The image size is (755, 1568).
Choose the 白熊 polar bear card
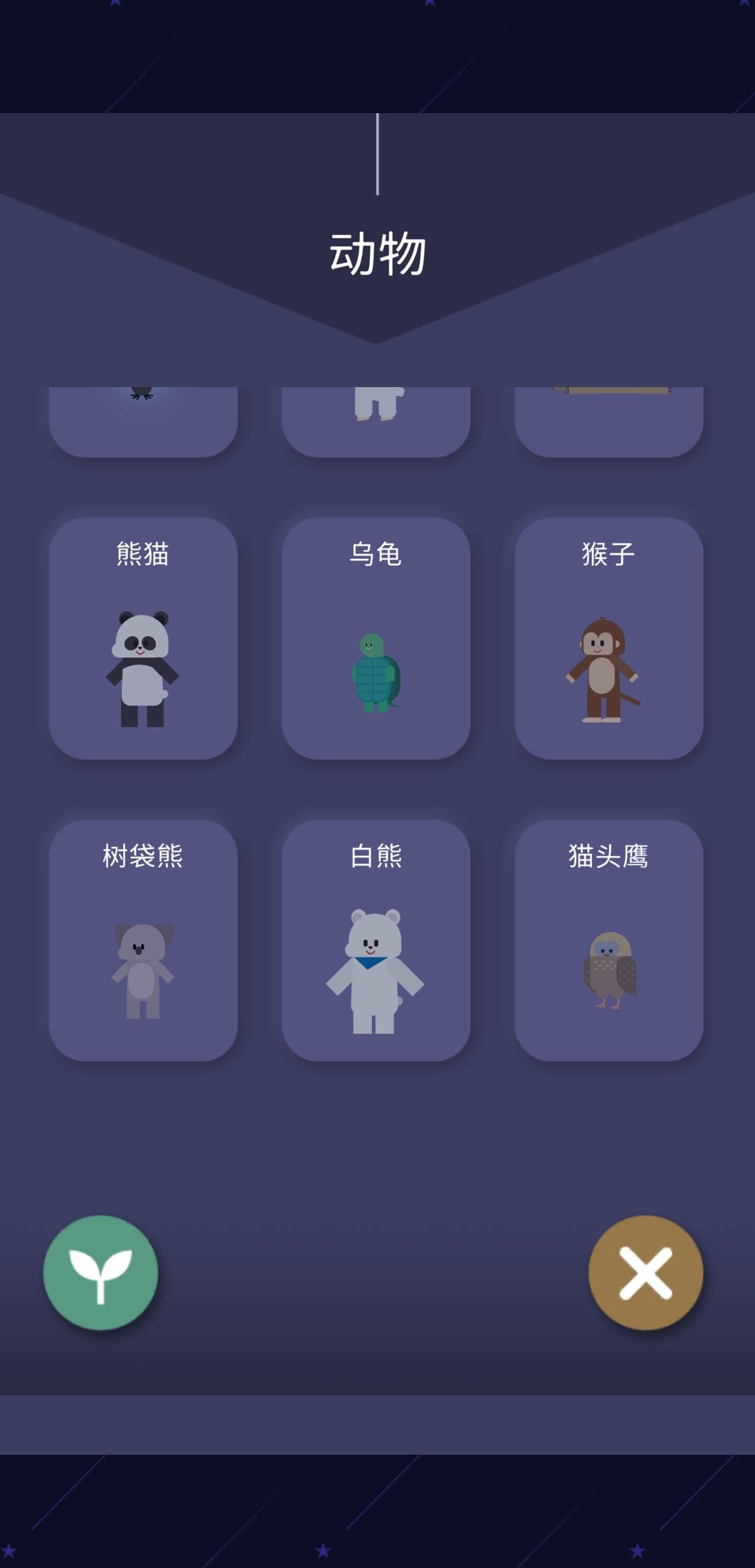[376, 941]
